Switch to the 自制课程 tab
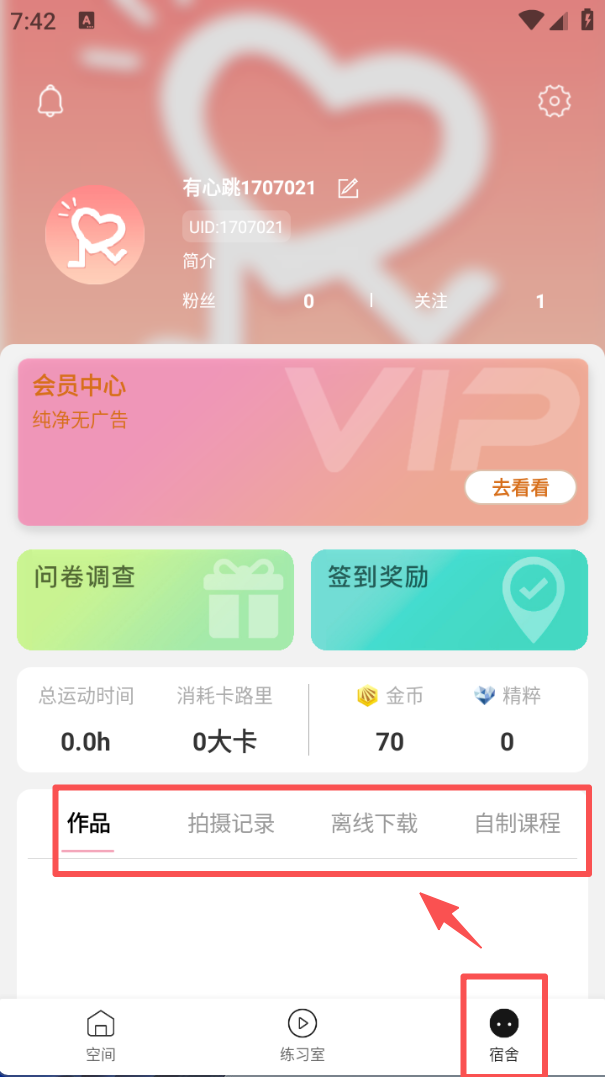The height and width of the screenshot is (1077, 605). coord(517,823)
